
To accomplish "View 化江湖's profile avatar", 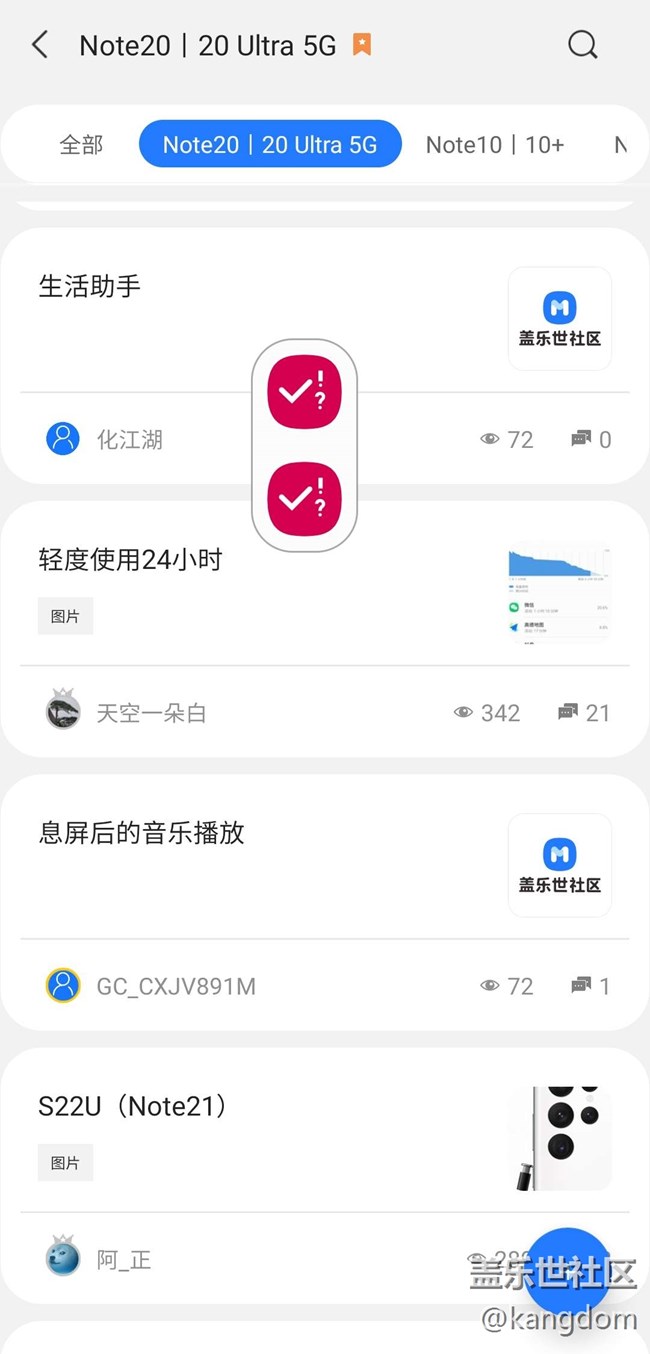I will click(x=63, y=439).
